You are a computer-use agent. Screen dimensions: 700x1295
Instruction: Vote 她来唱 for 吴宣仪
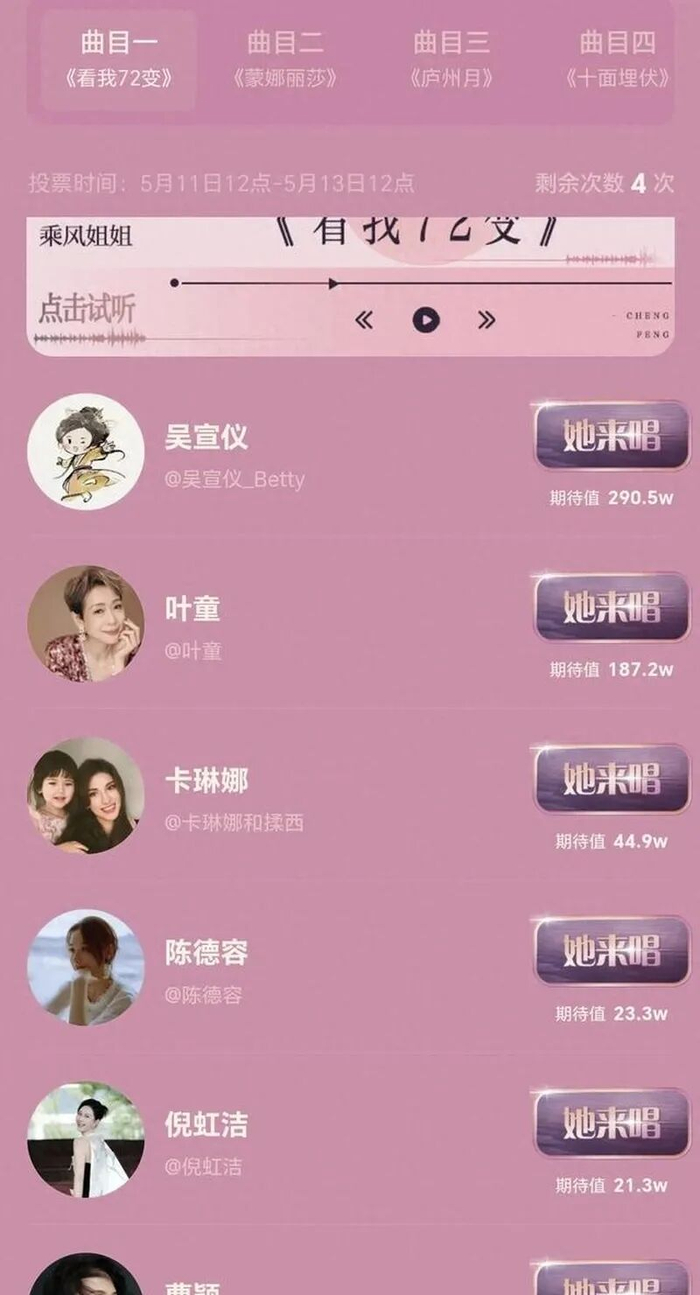click(612, 436)
